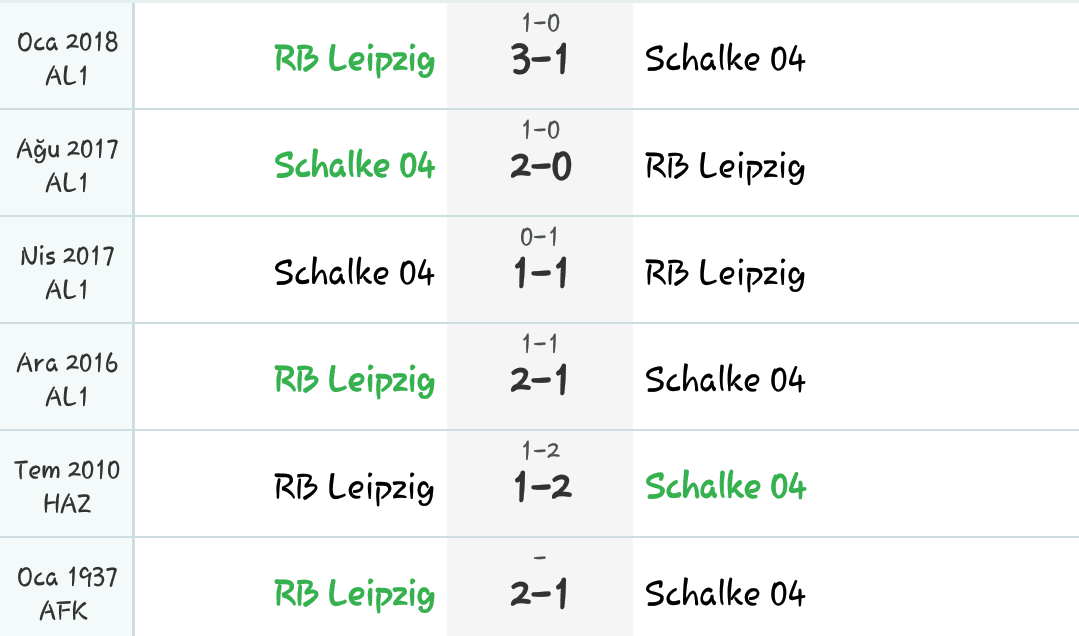The width and height of the screenshot is (1079, 636).
Task: Open the Oca 2018 RB Leipzig 3-1 match
Action: click(x=539, y=60)
